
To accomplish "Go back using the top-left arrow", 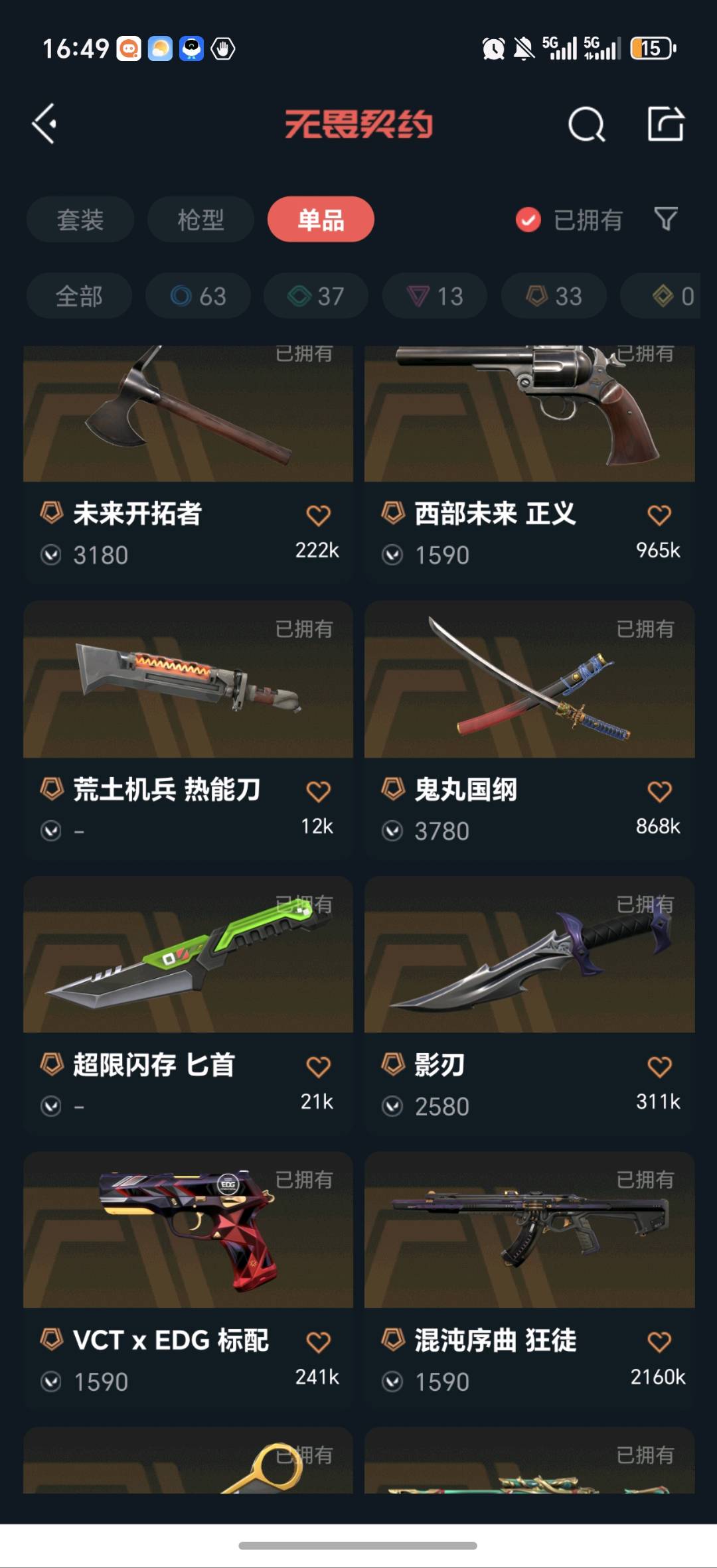I will pyautogui.click(x=45, y=123).
